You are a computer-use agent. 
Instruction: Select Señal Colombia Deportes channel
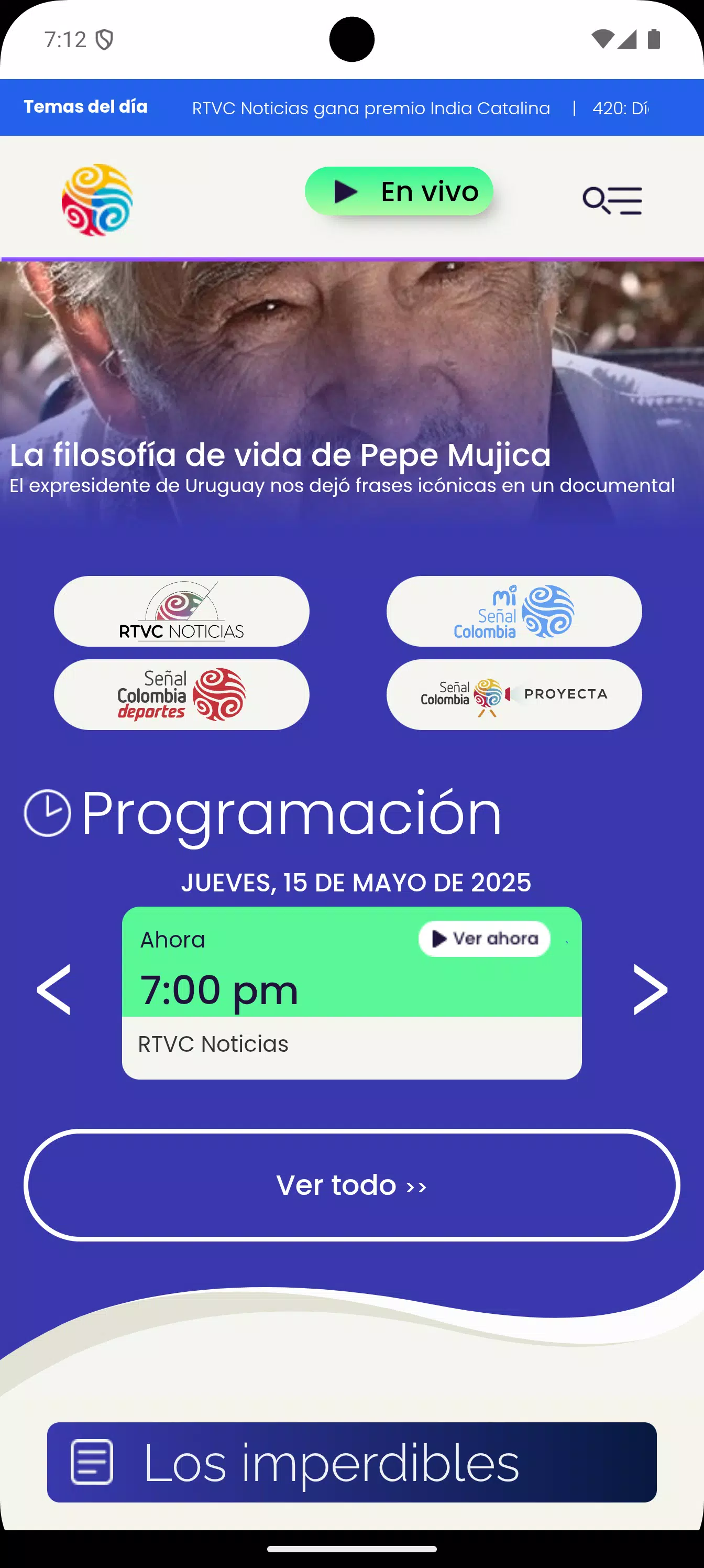[181, 694]
